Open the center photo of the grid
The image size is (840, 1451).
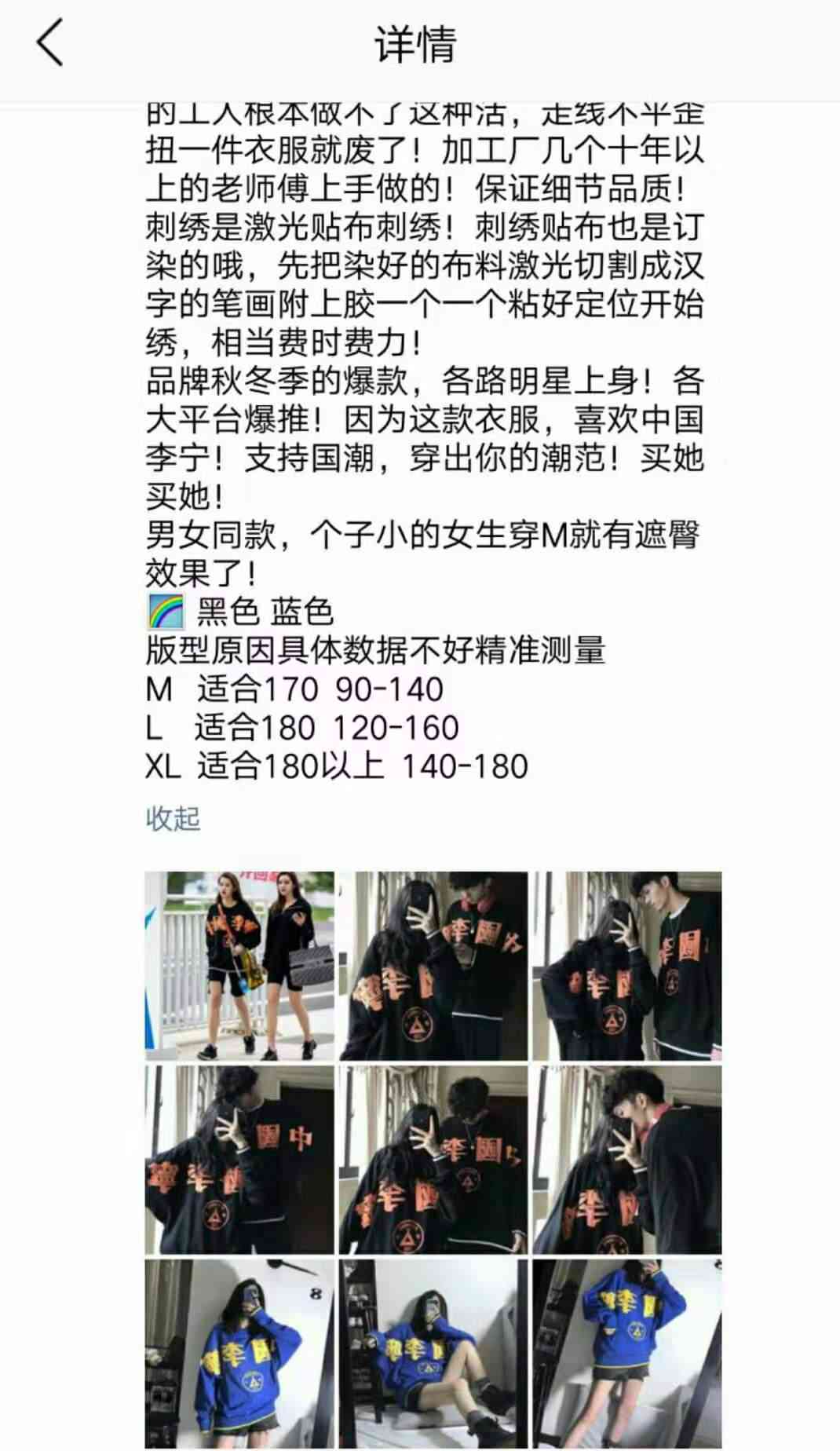pyautogui.click(x=433, y=1160)
